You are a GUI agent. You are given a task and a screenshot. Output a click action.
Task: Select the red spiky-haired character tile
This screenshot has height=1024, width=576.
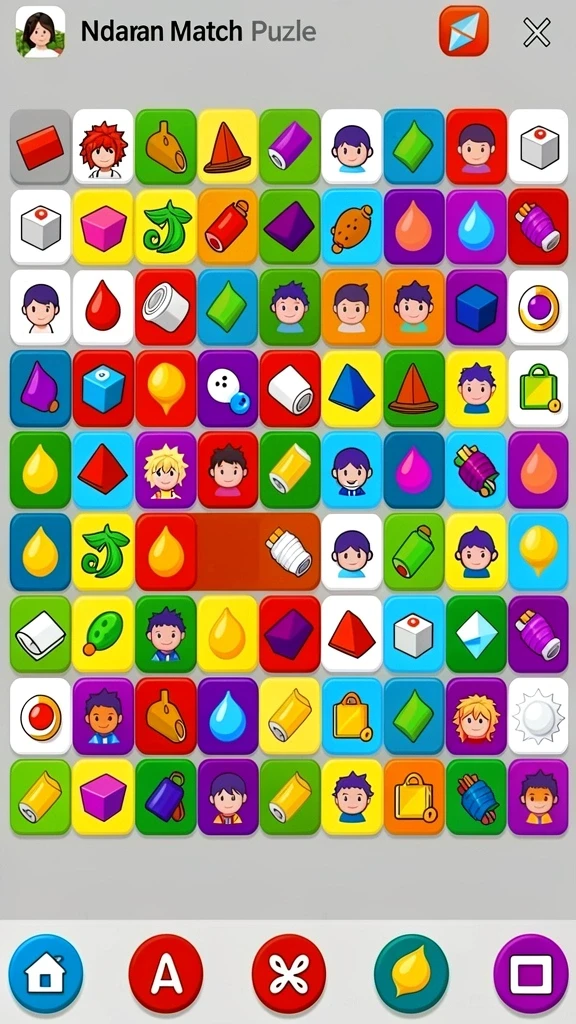pyautogui.click(x=103, y=146)
